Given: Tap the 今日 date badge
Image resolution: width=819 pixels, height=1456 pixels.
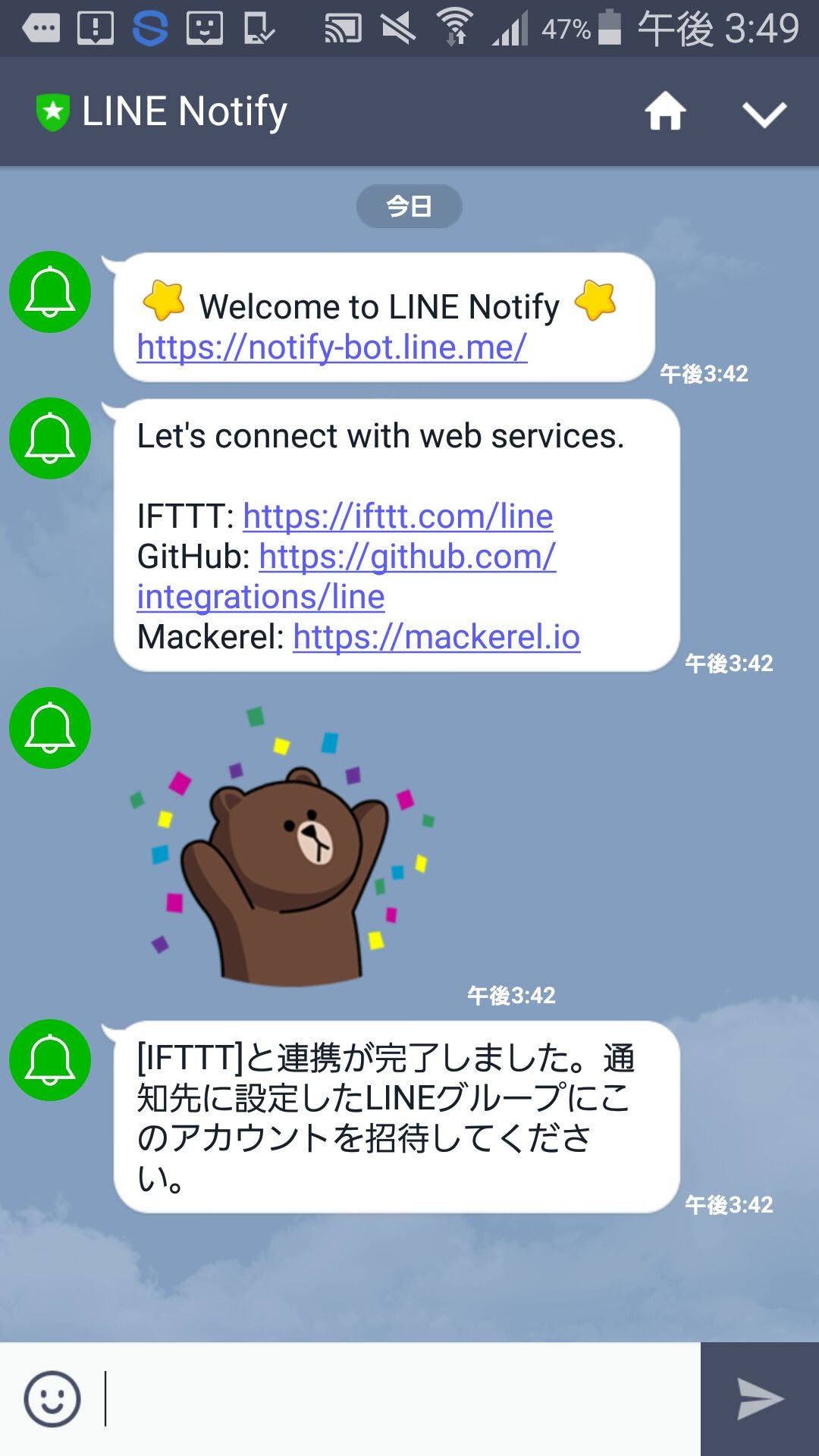Looking at the screenshot, I should click(409, 204).
